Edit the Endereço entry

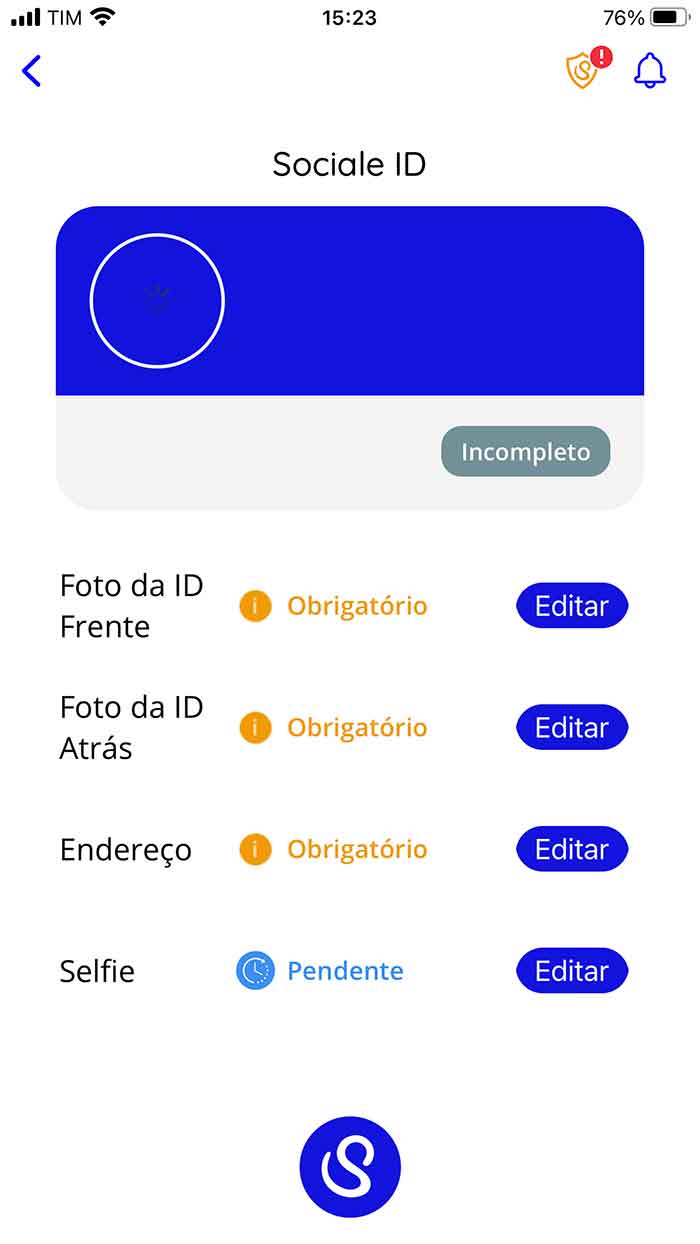point(571,849)
